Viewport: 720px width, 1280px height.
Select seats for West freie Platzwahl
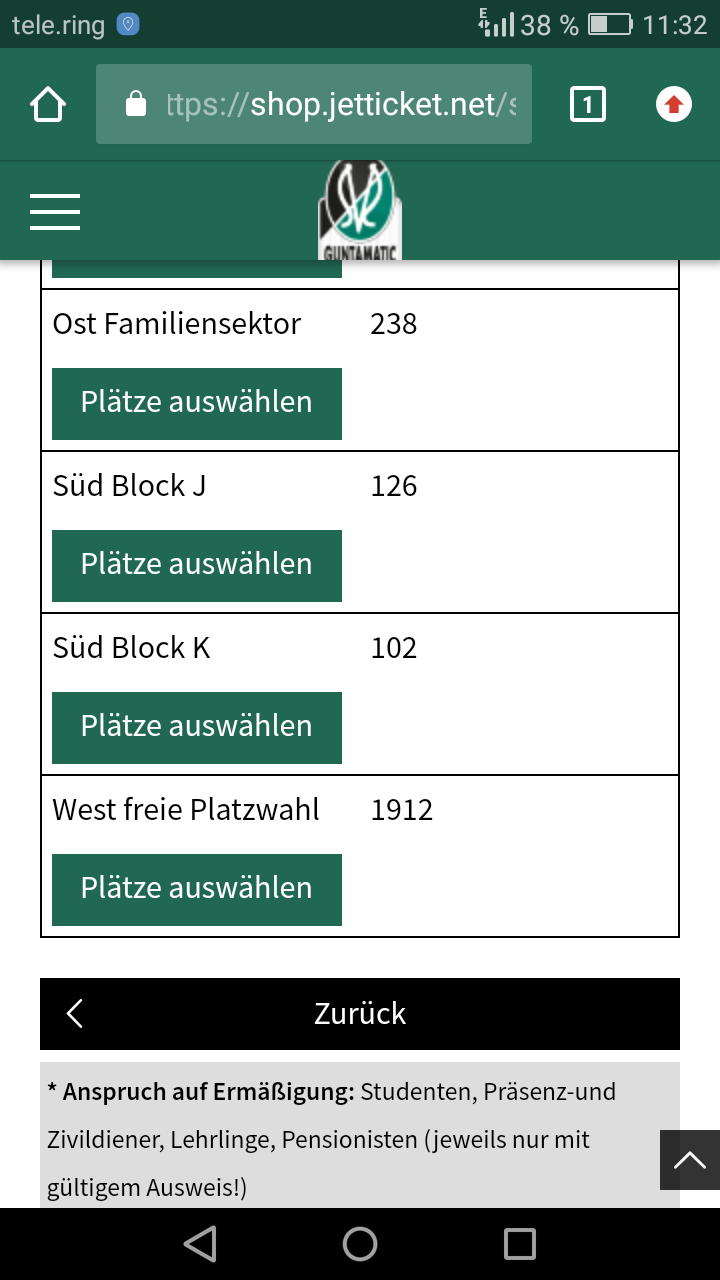pyautogui.click(x=197, y=890)
